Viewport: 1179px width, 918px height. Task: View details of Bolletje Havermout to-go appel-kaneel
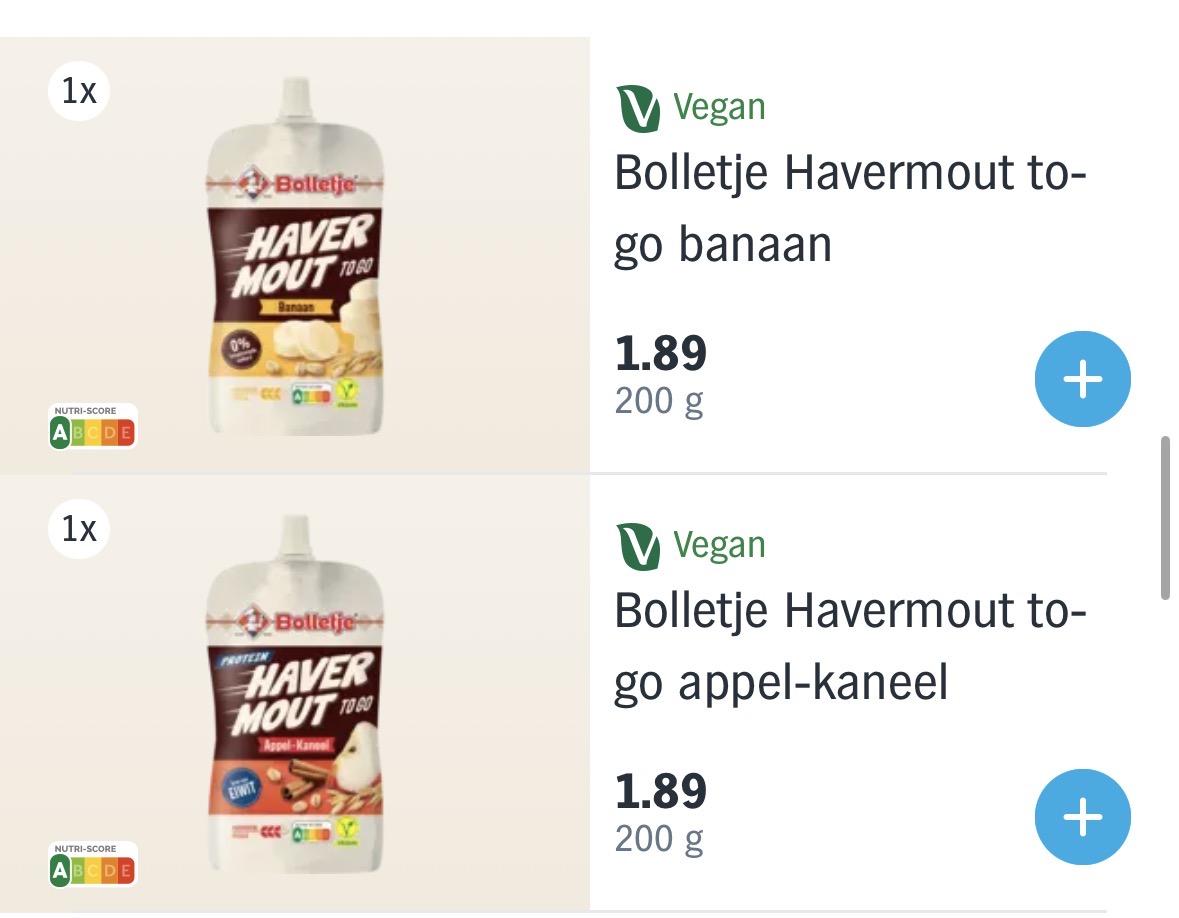pos(848,647)
